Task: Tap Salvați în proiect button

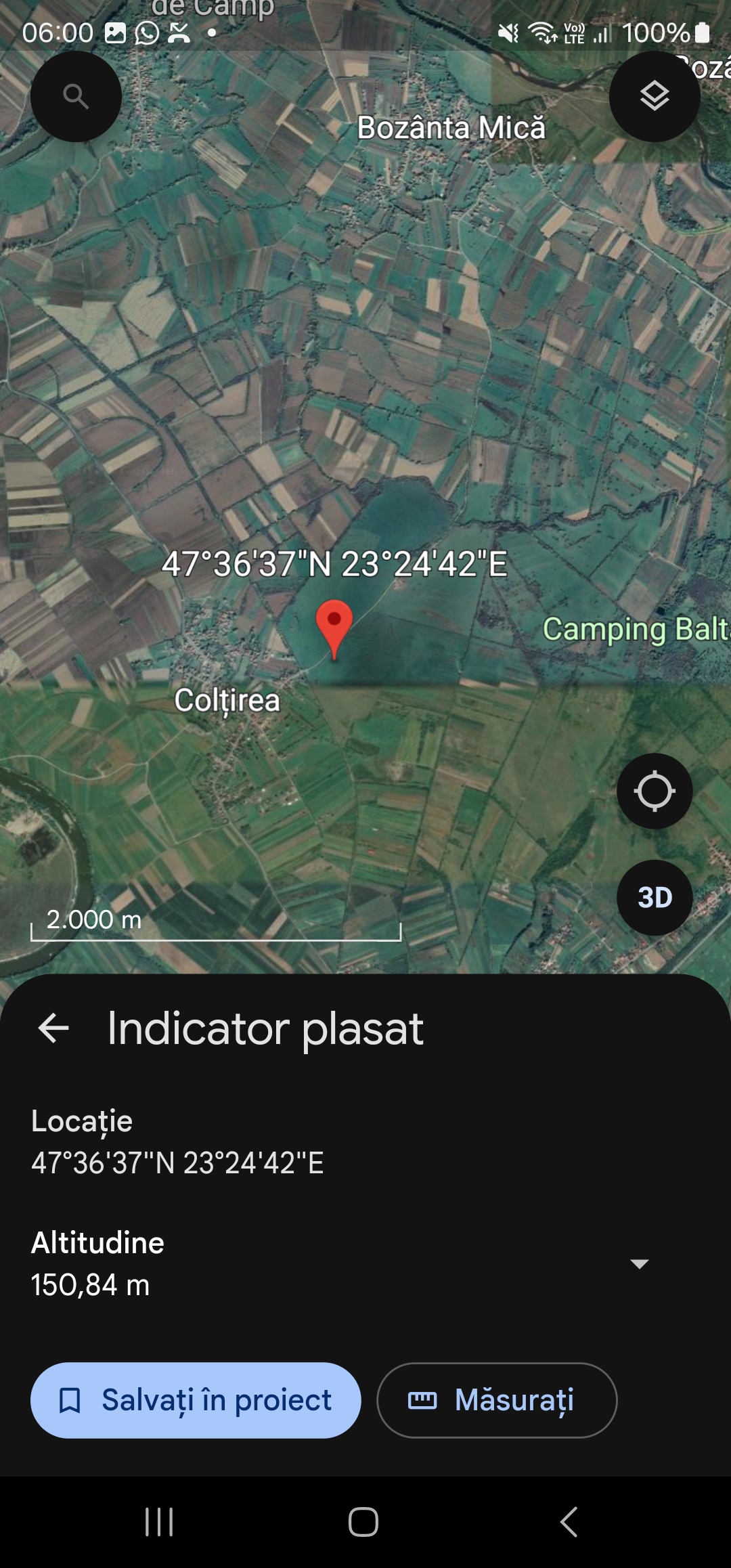Action: [196, 1400]
